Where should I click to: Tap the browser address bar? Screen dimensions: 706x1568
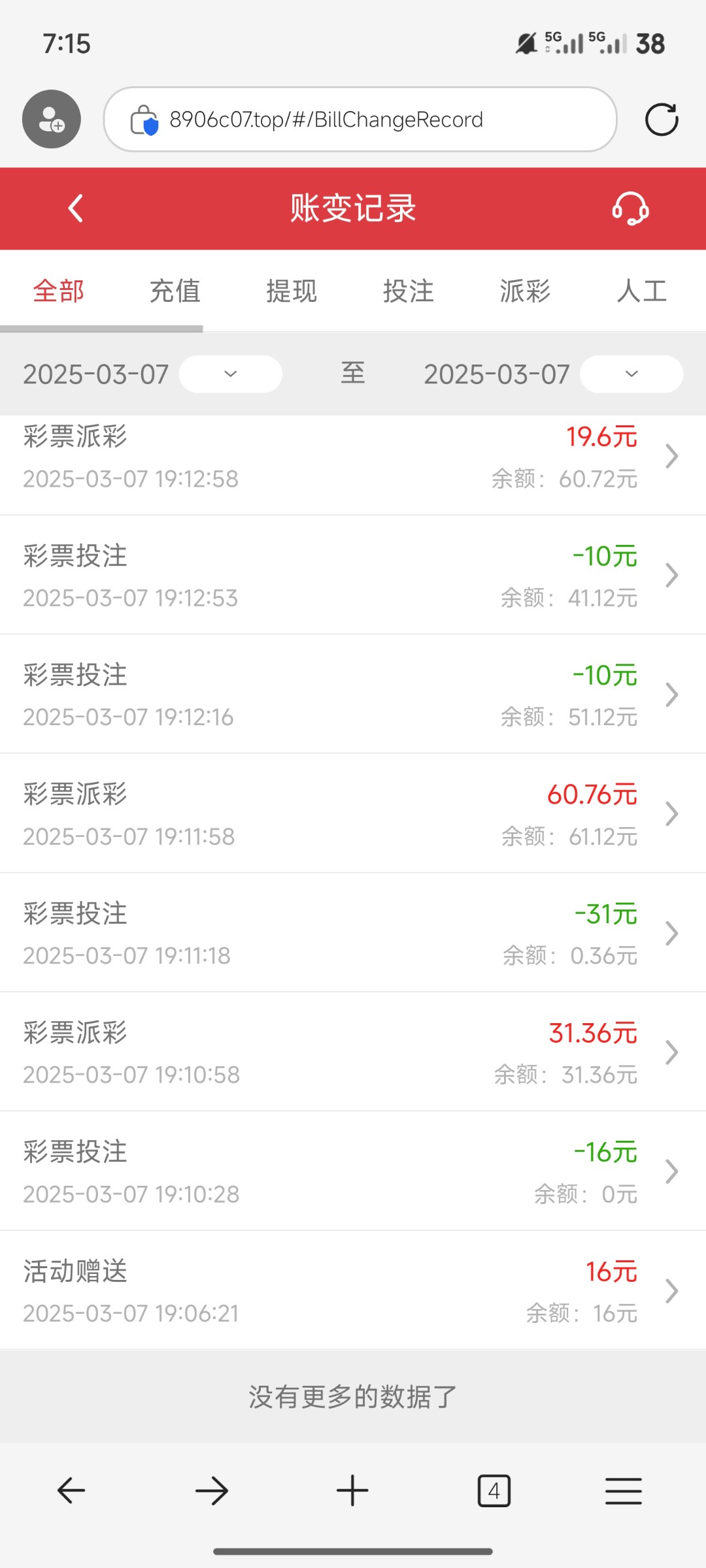click(360, 120)
